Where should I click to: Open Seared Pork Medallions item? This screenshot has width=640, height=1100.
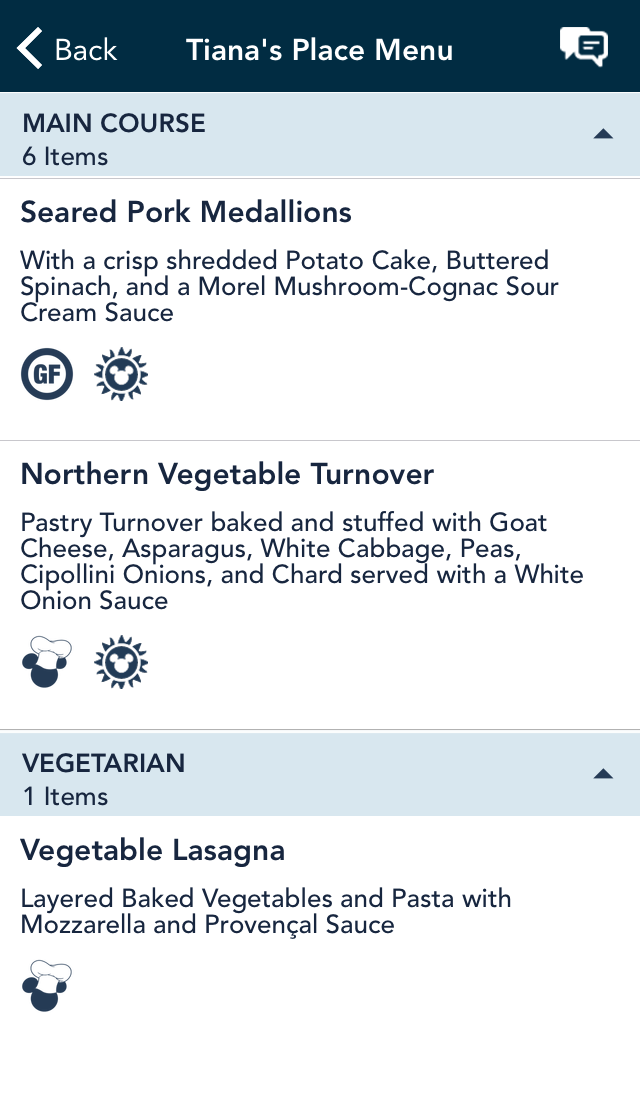pos(320,309)
